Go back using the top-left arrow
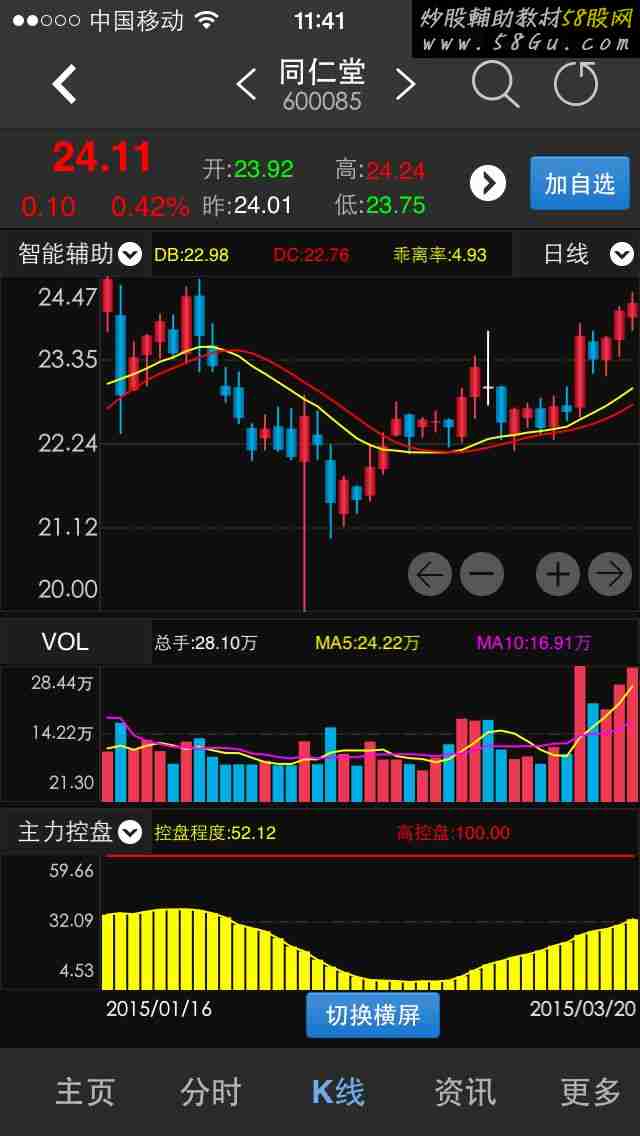 (x=65, y=85)
